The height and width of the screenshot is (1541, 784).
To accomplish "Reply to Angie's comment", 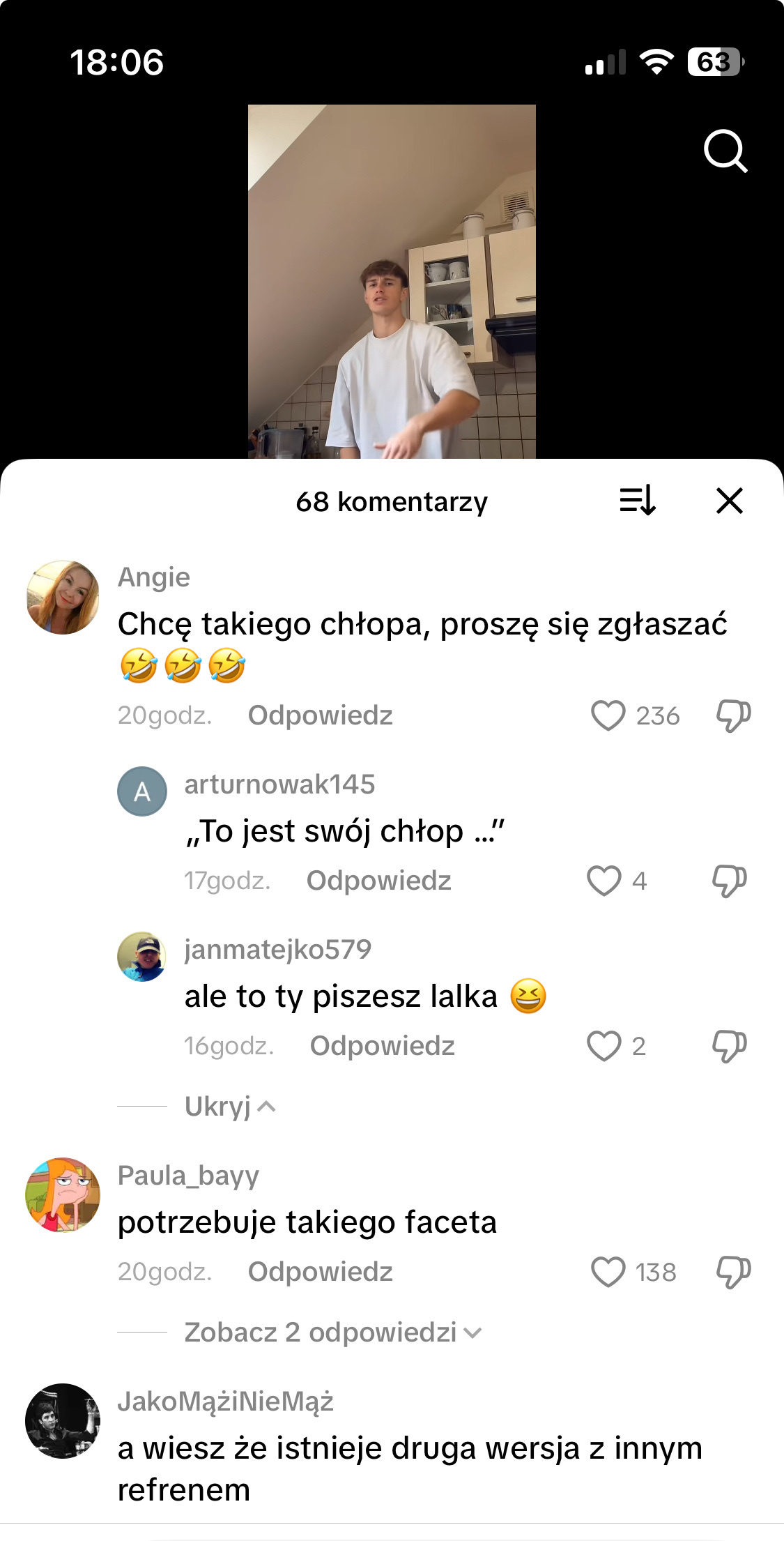I will (320, 715).
